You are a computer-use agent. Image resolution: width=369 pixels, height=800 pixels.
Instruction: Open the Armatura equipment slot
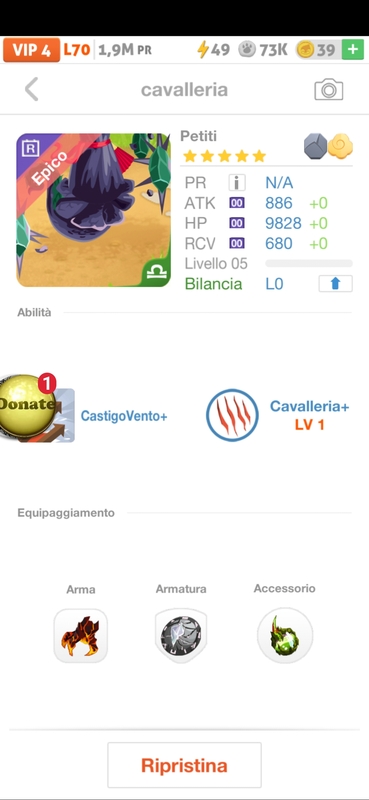pos(181,636)
